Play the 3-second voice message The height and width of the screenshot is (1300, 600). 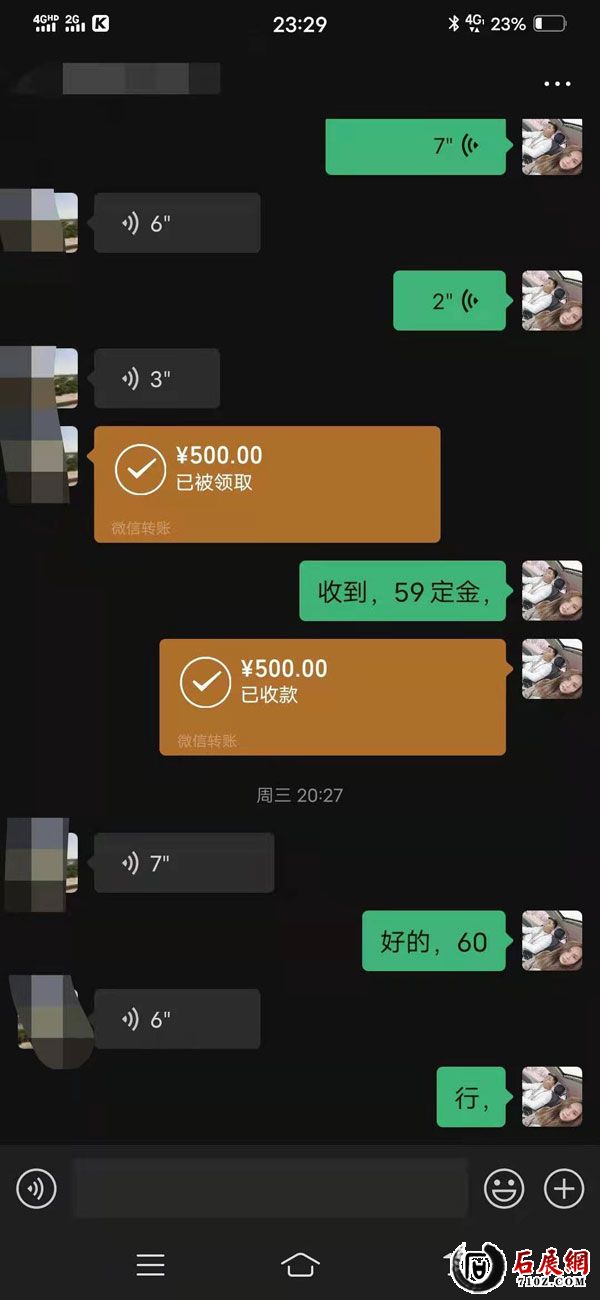tap(156, 378)
